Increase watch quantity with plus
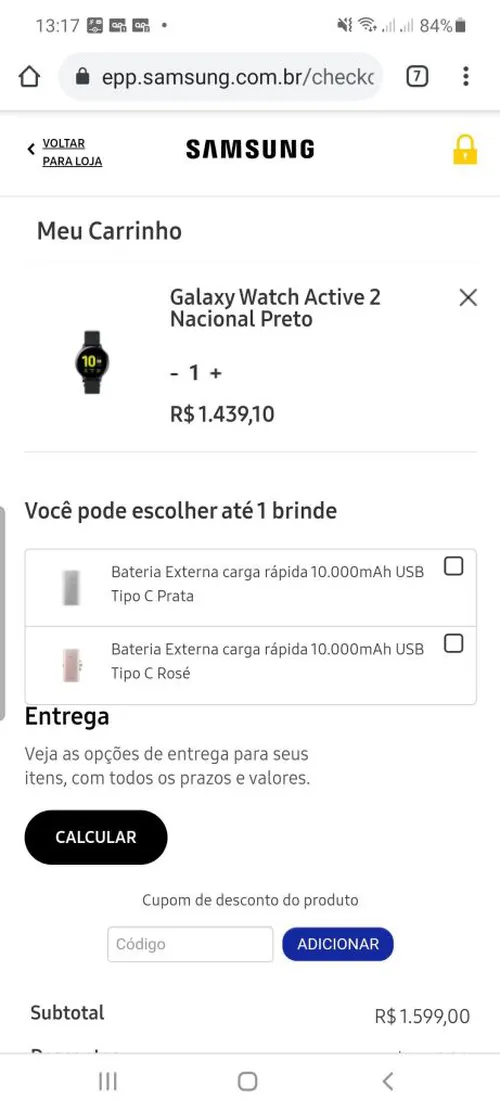The width and height of the screenshot is (500, 1111). (x=216, y=373)
